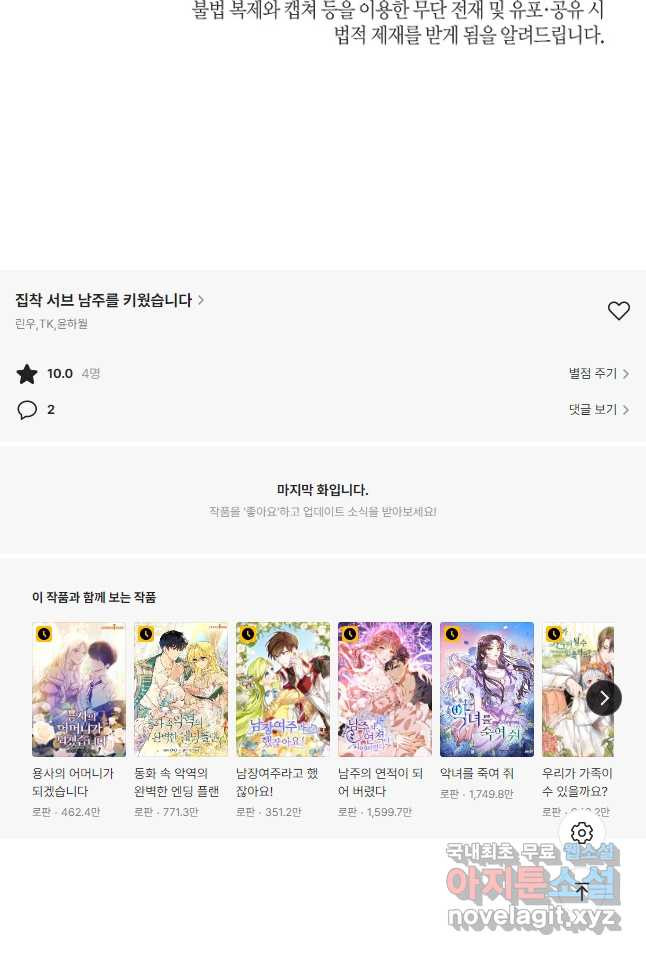Open 남장여주라고 했잖아요! recommendation
The image size is (646, 955).
click(x=283, y=690)
